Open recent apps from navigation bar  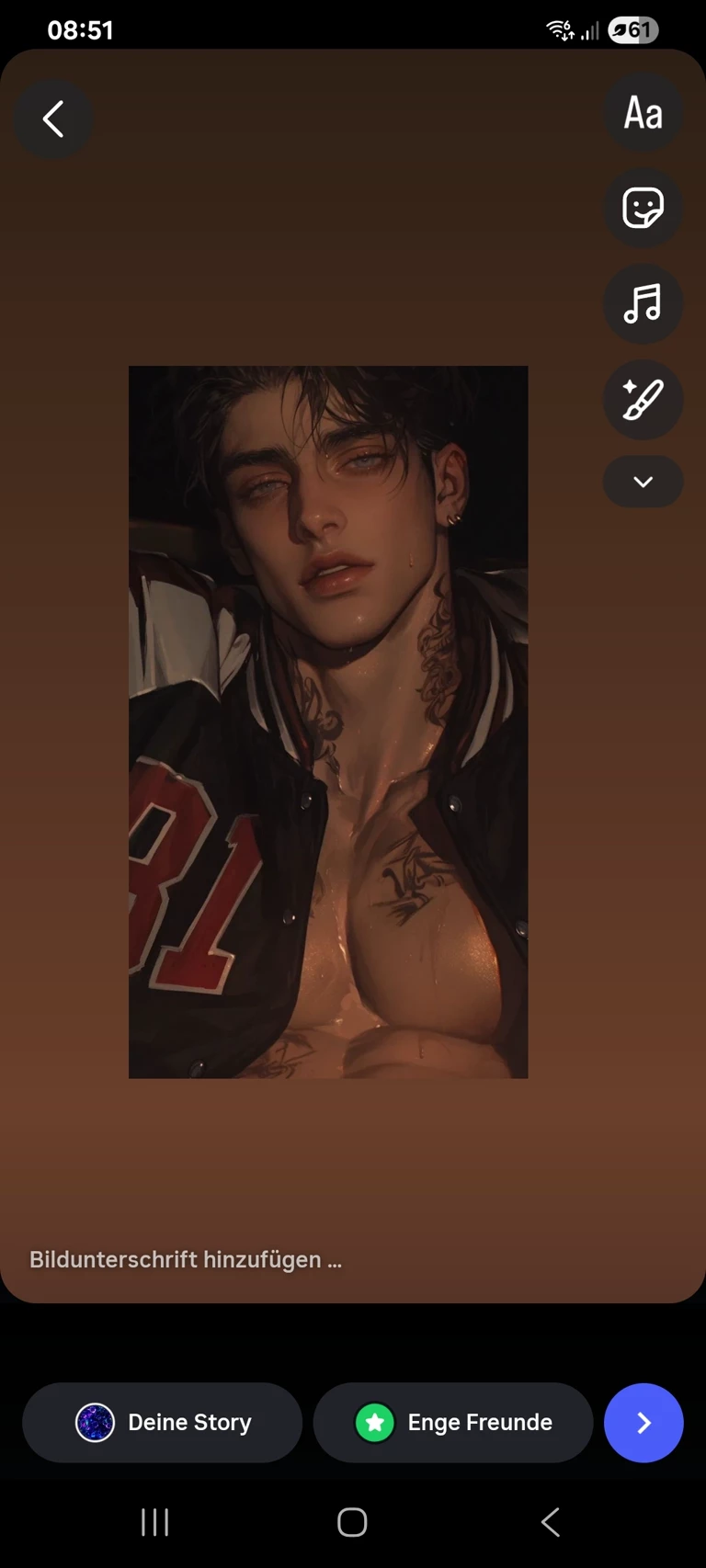pyautogui.click(x=154, y=1522)
